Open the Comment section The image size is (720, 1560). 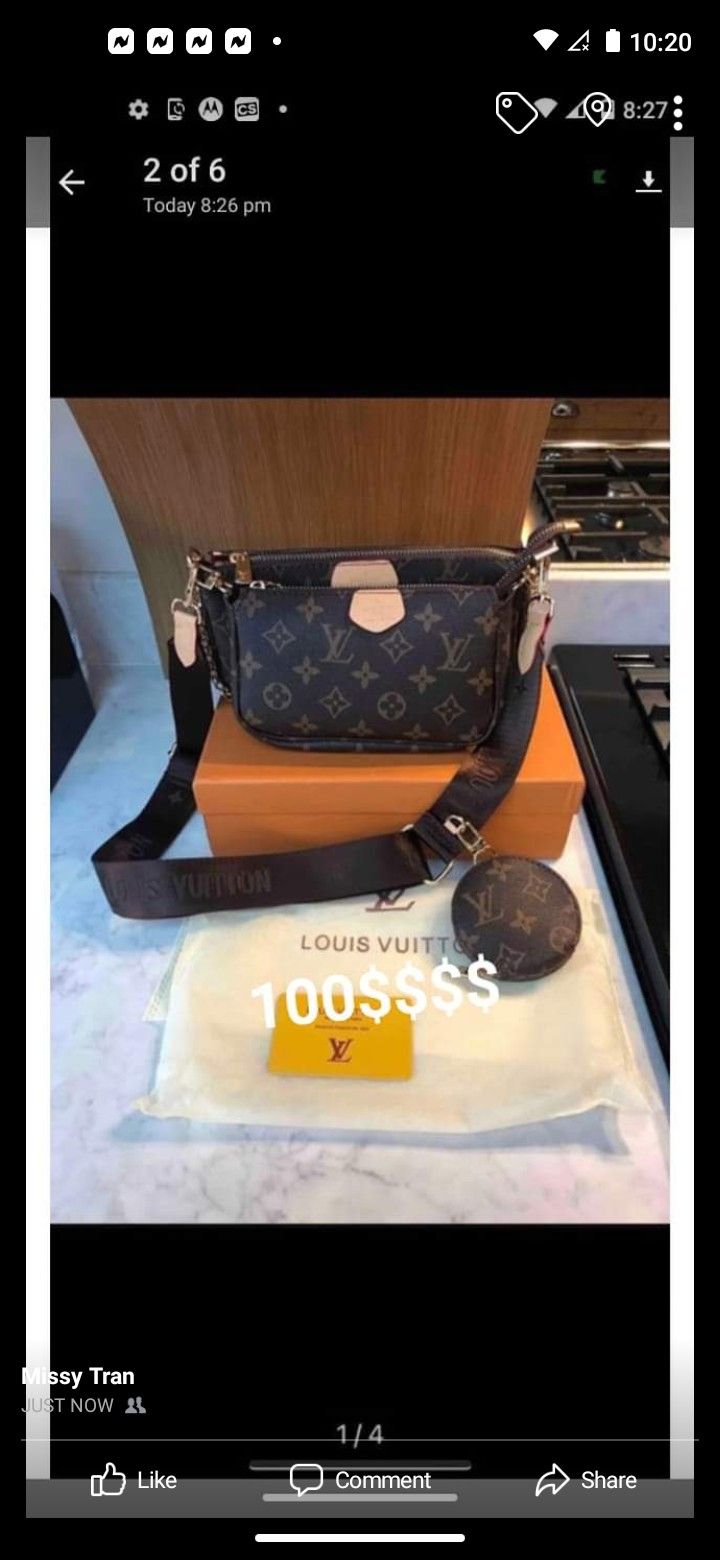coord(360,1480)
